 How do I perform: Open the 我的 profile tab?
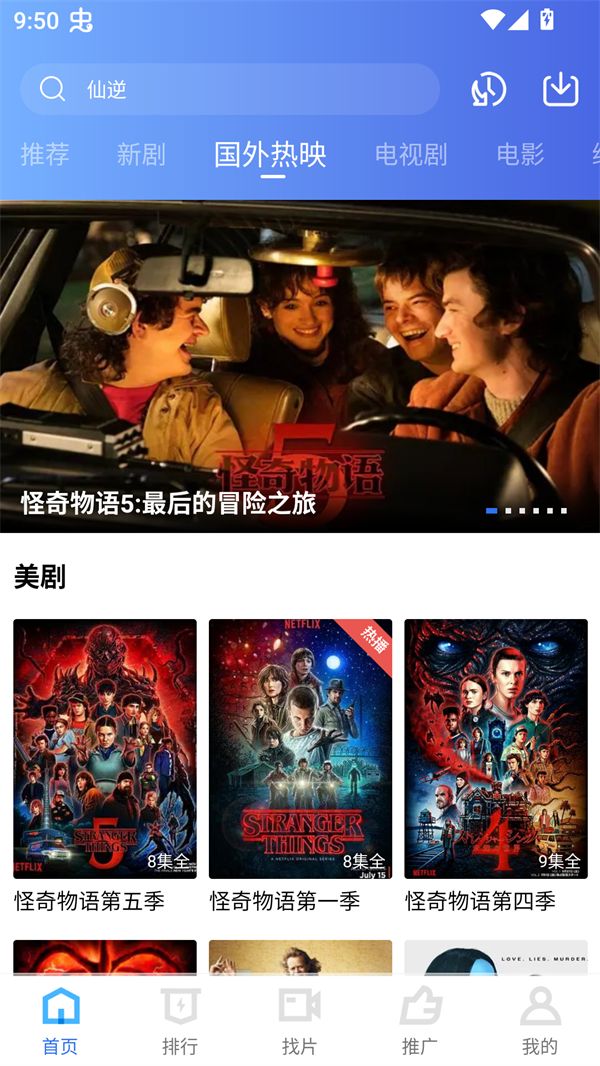tap(540, 1020)
